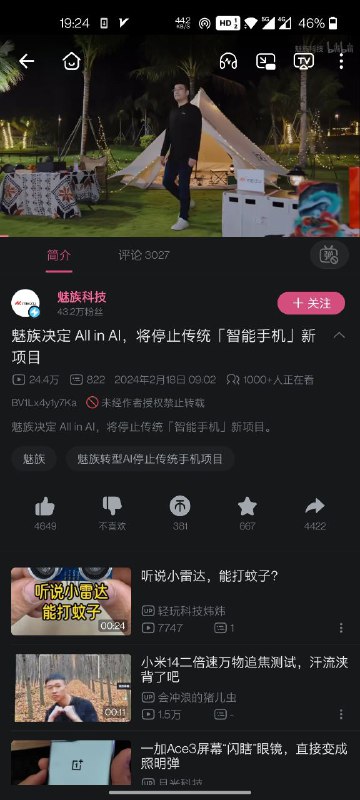Enable audio-only headphone mode
360x800 pixels.
228,61
